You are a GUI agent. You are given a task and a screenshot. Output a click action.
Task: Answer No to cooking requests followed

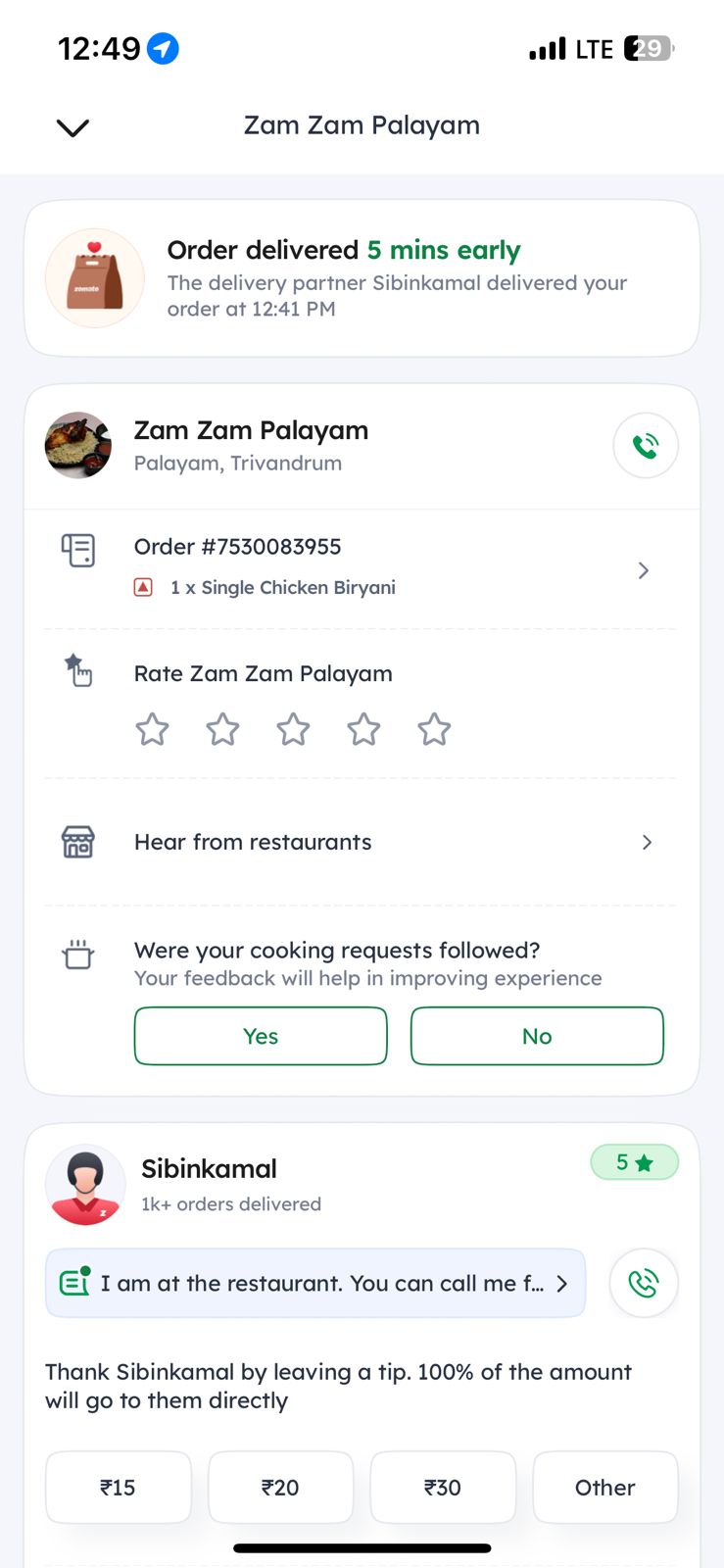537,1036
